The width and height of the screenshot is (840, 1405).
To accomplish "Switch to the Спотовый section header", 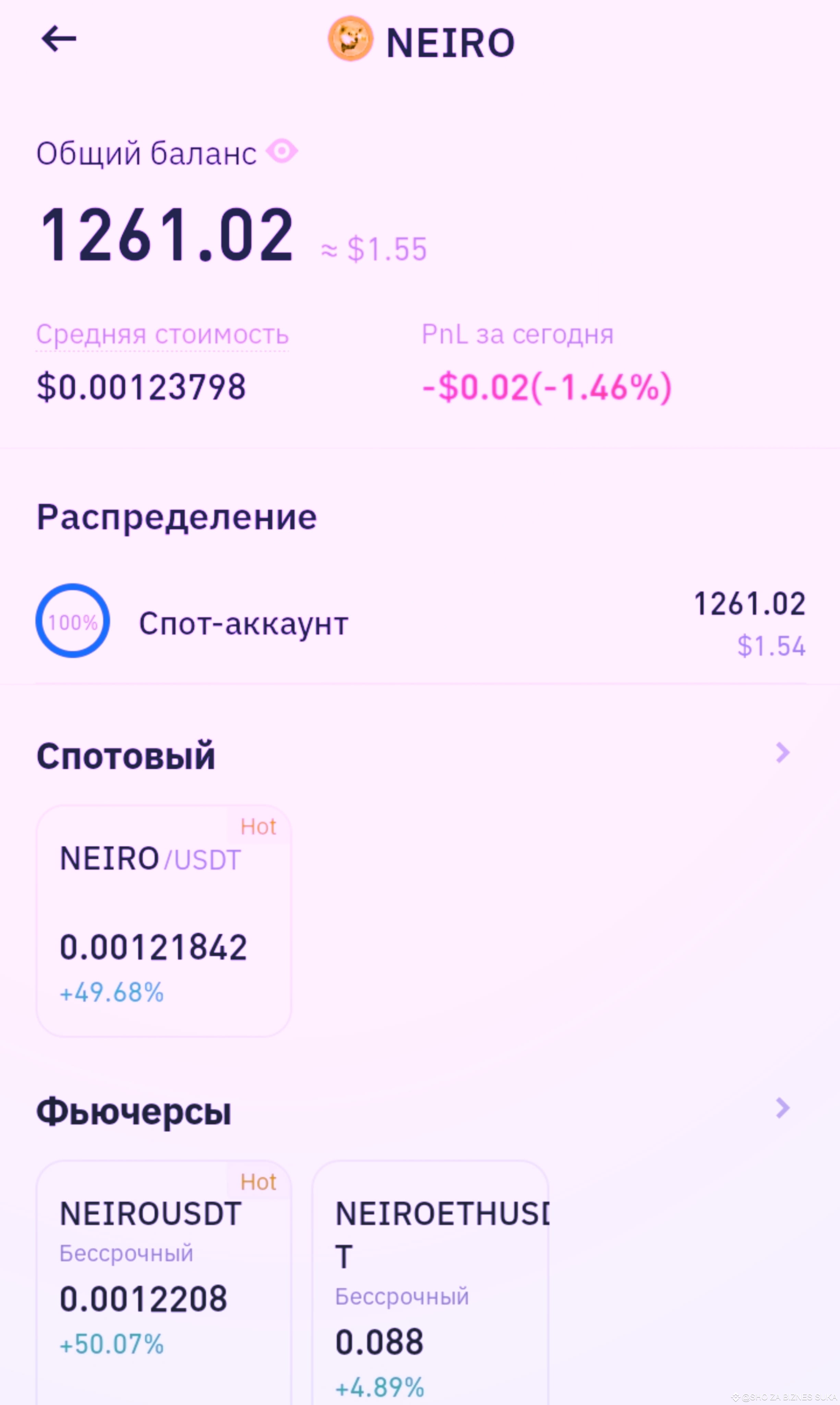I will point(126,755).
